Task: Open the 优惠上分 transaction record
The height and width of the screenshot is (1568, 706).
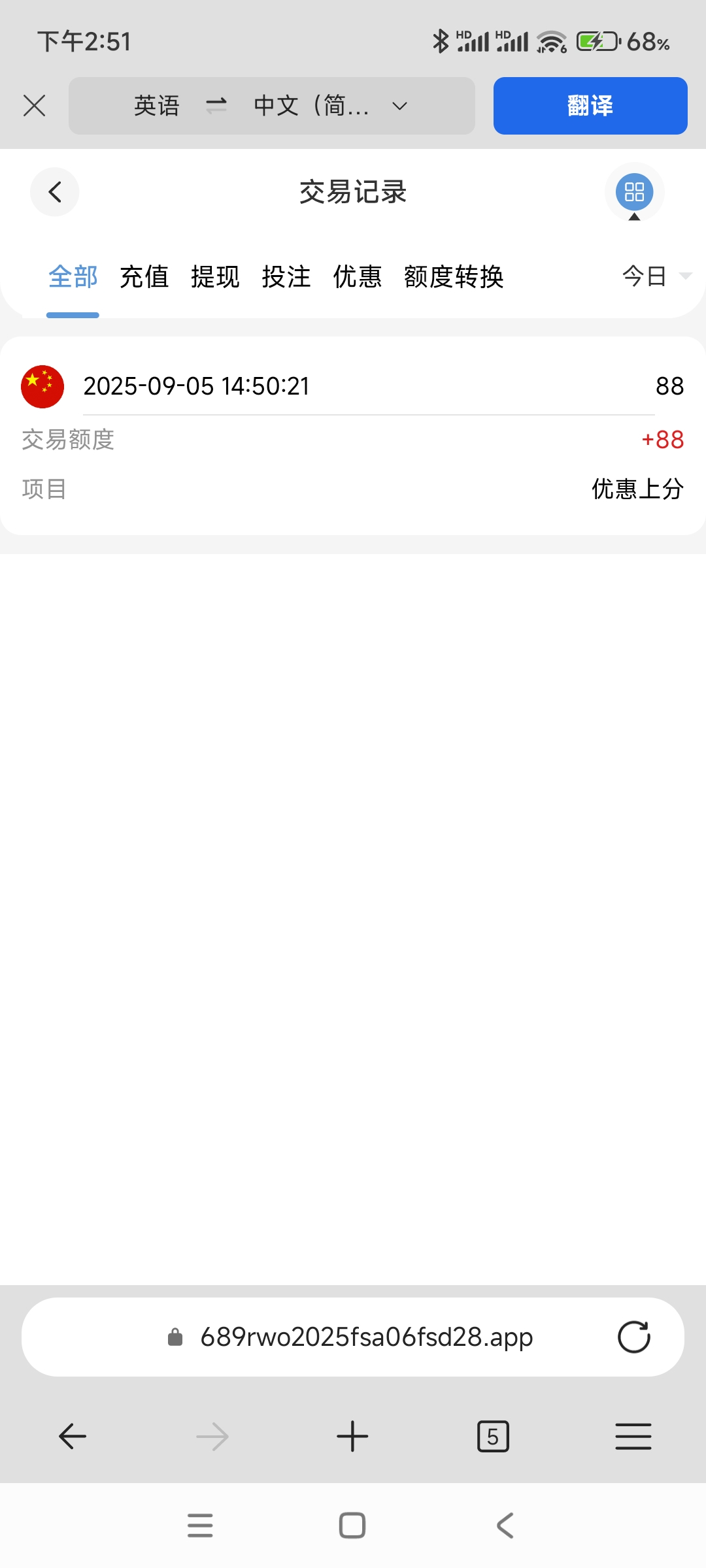Action: click(353, 436)
